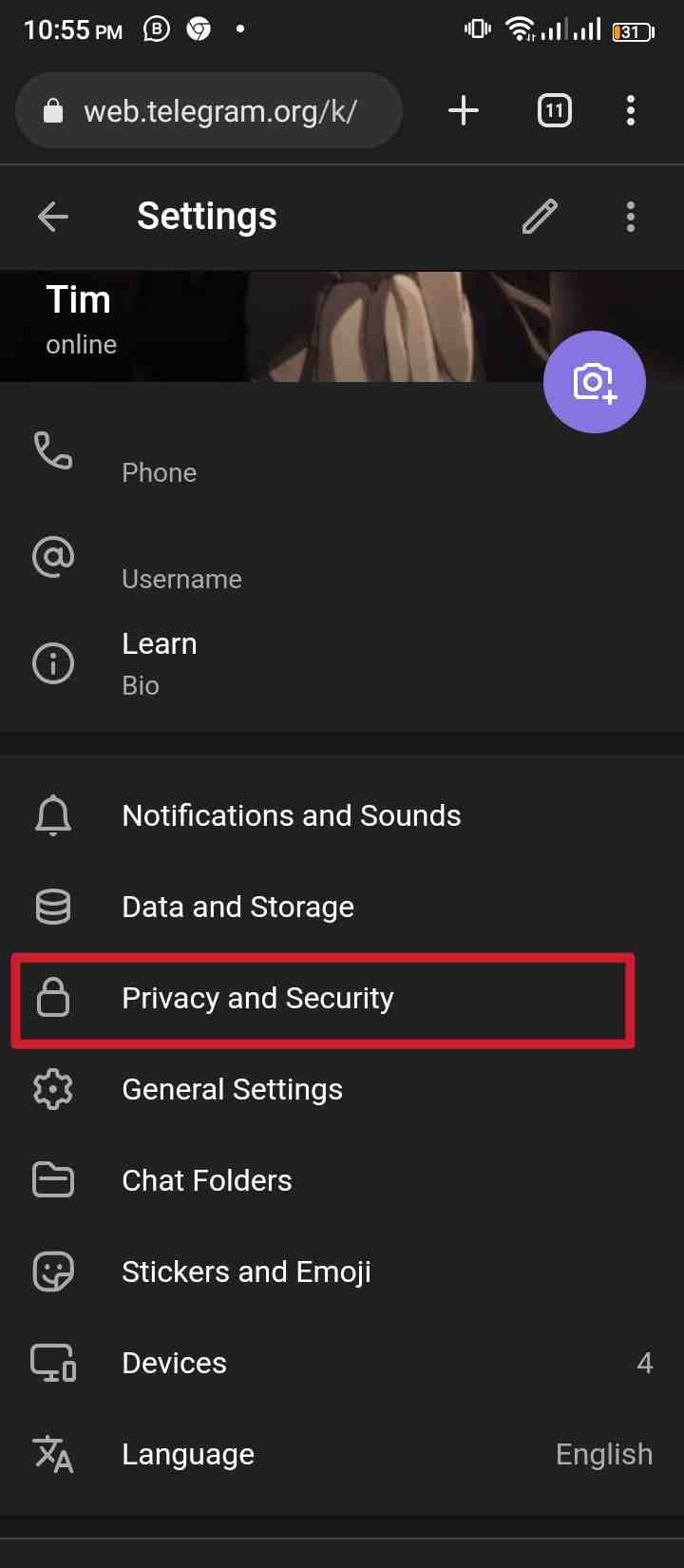The image size is (684, 1568).
Task: Edit profile with the pencil icon
Action: point(540,217)
